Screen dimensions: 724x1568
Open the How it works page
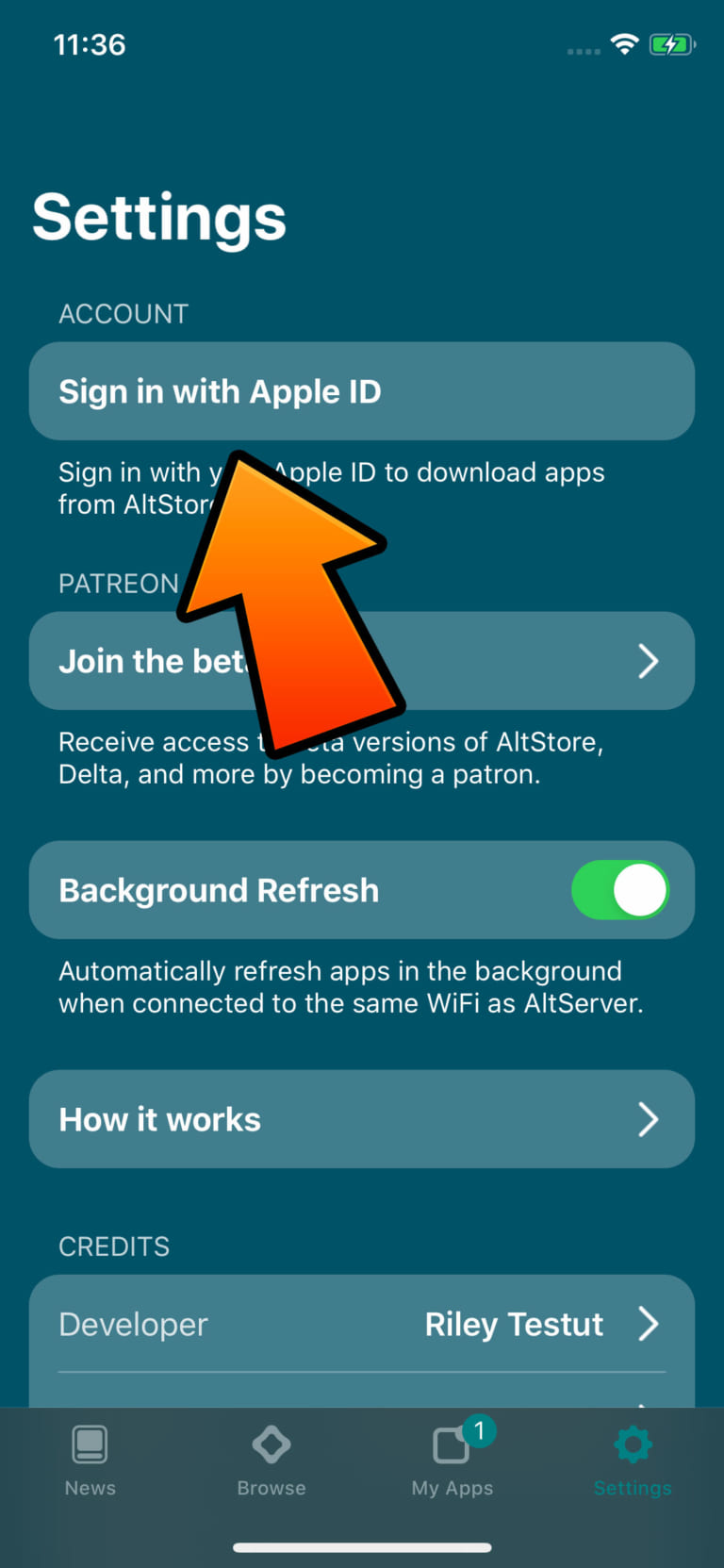pos(362,1119)
